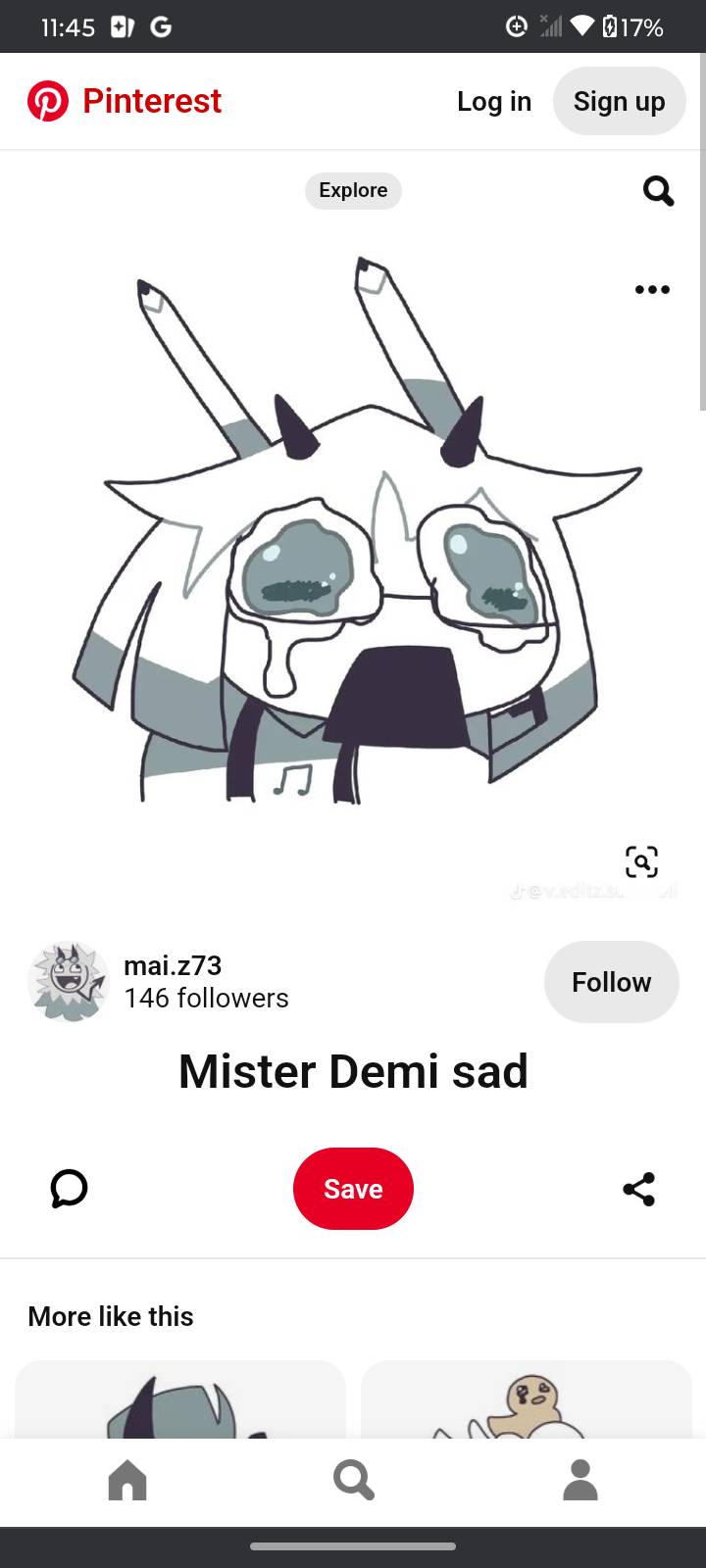
Task: Share the Mister Demi sad pin
Action: click(638, 1189)
